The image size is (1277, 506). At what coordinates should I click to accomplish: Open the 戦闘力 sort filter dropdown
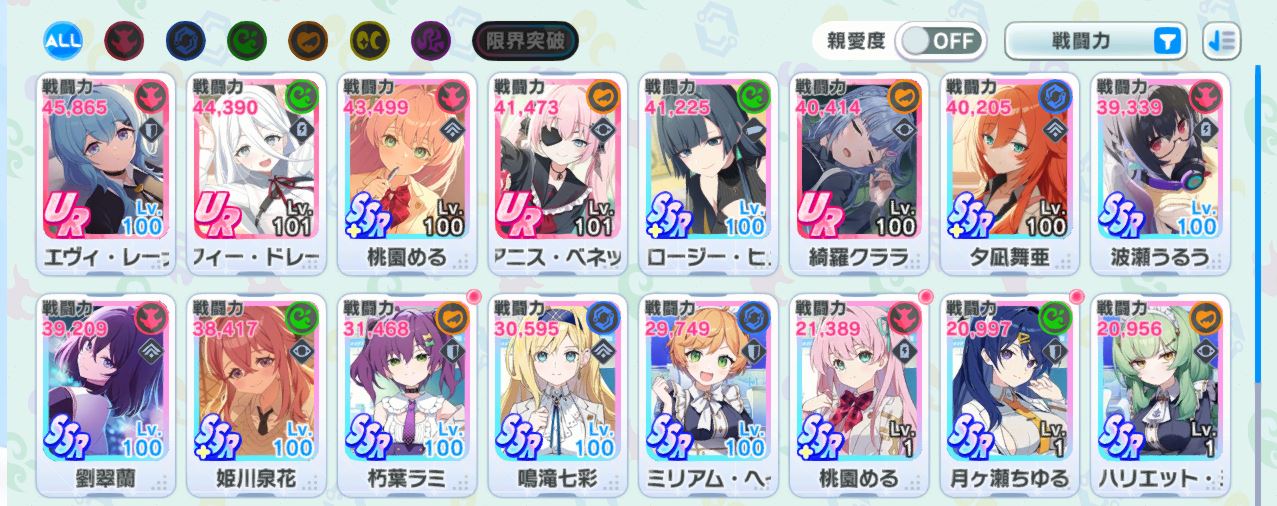[x=1095, y=41]
